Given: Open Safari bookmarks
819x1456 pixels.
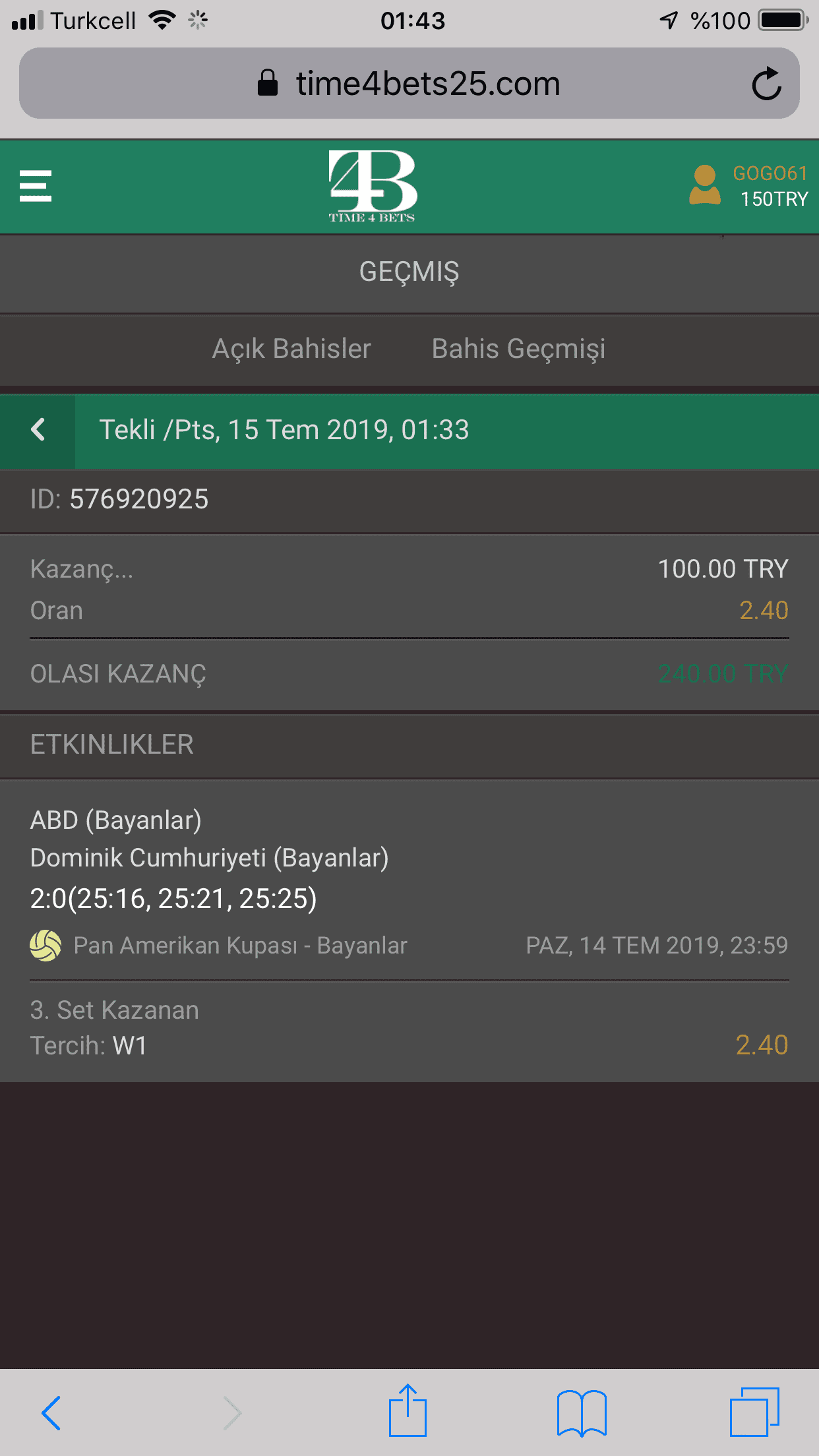Looking at the screenshot, I should (x=582, y=1413).
